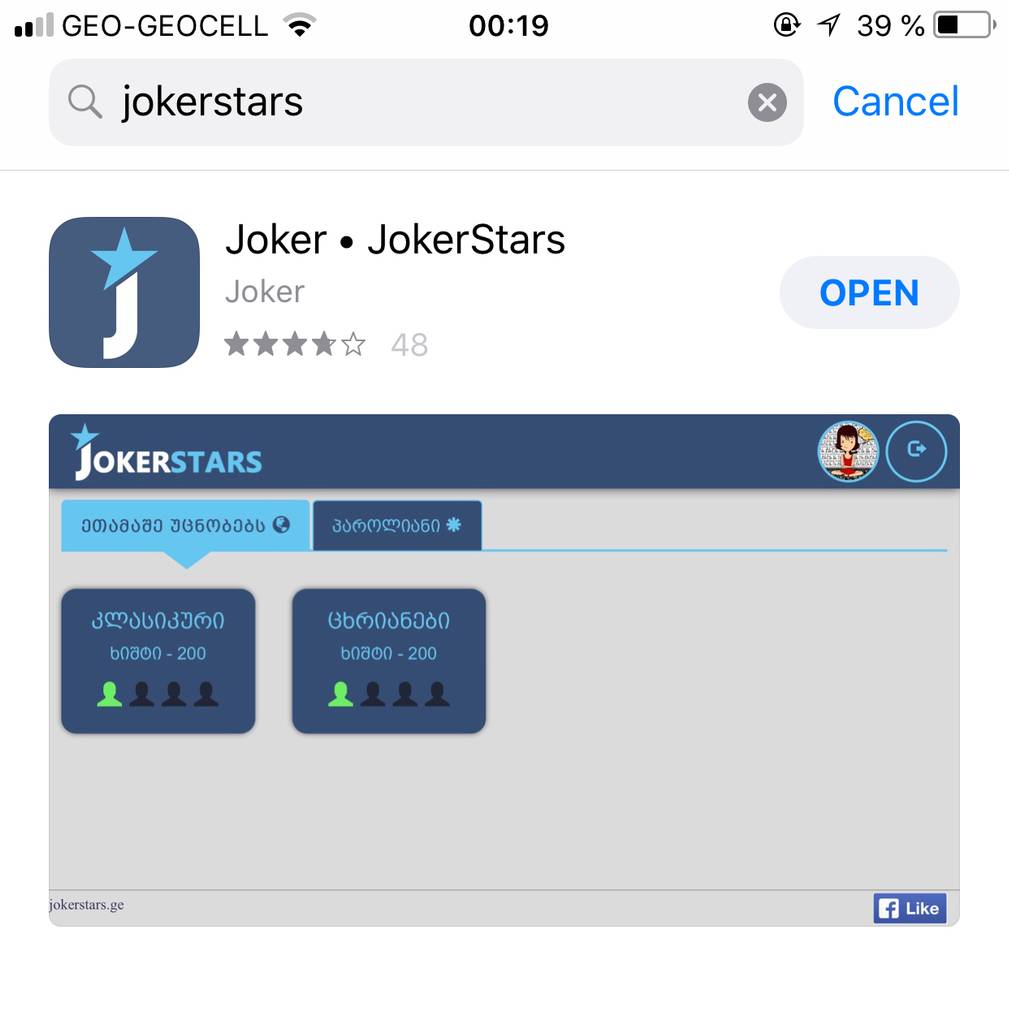
Task: Open the jokerstars.ge link
Action: (86, 904)
